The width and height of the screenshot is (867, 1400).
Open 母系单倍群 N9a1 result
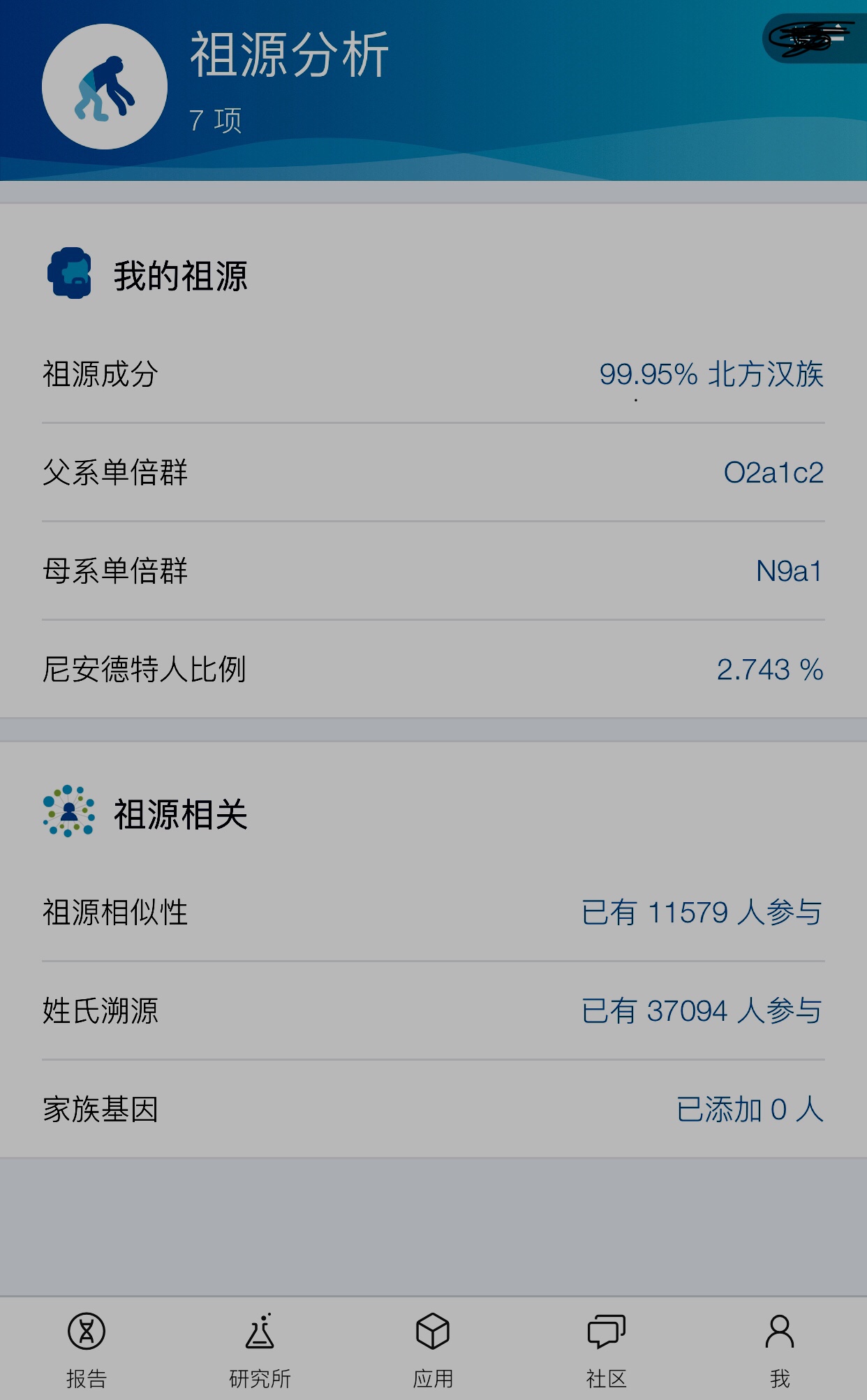pos(433,571)
